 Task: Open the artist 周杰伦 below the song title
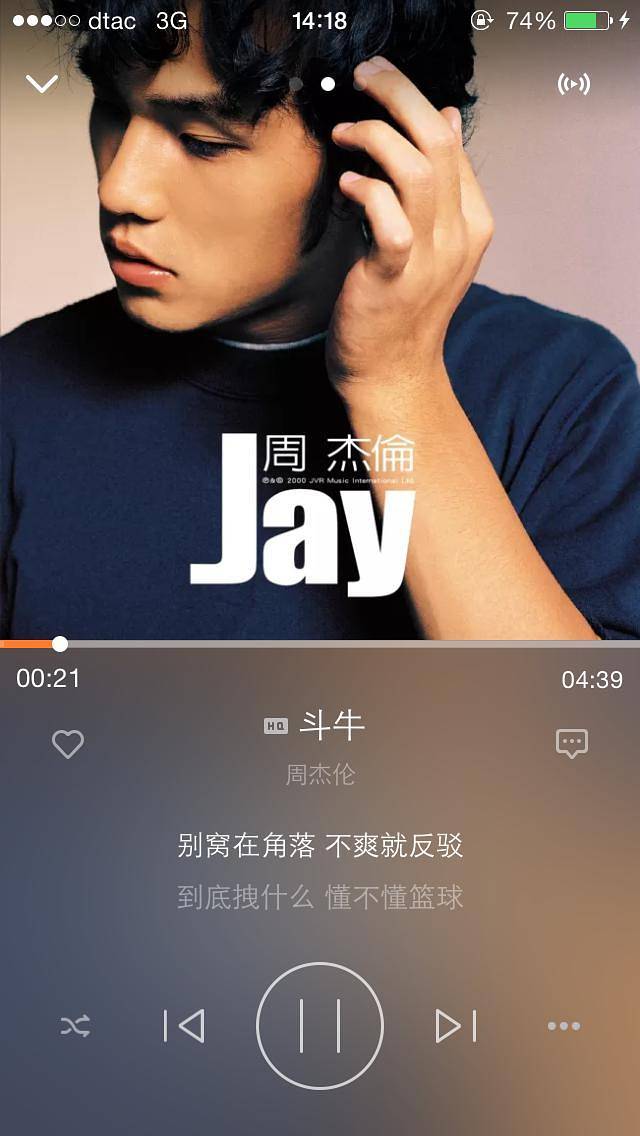click(320, 775)
